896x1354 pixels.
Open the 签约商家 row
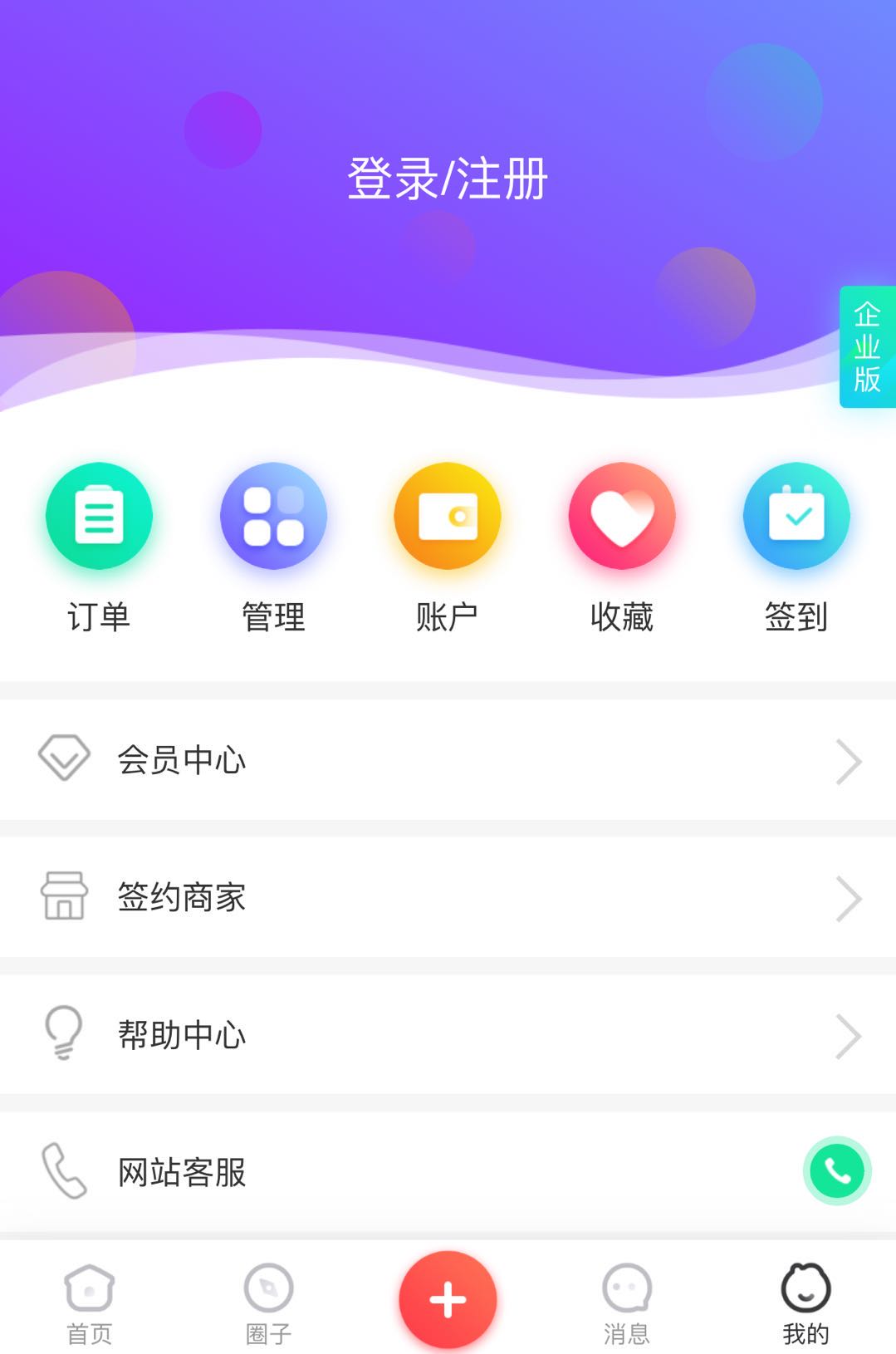coord(447,898)
